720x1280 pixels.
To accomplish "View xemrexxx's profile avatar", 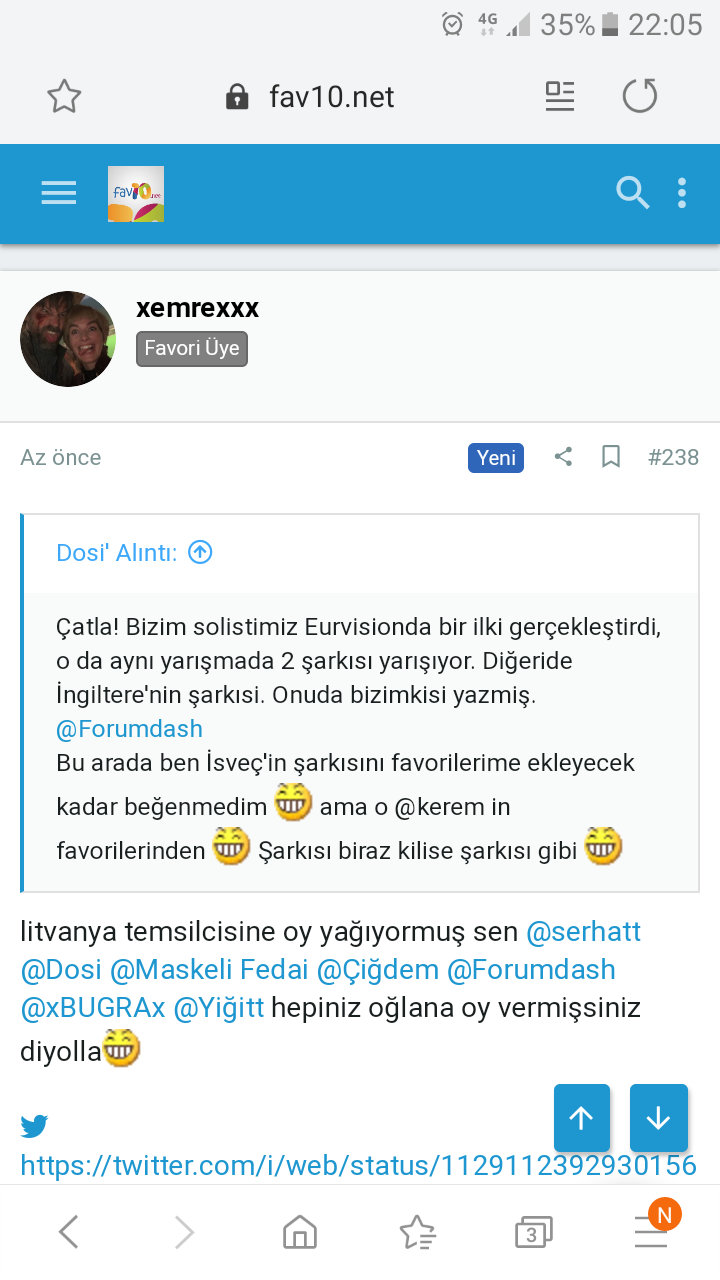I will [x=68, y=339].
